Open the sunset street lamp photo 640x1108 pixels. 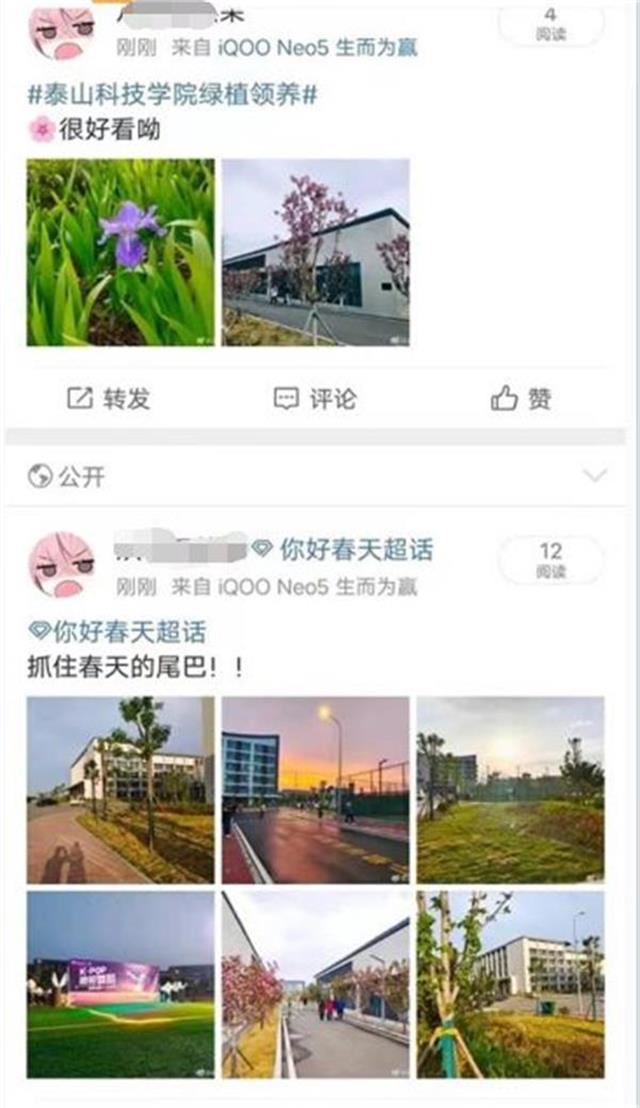[x=315, y=790]
